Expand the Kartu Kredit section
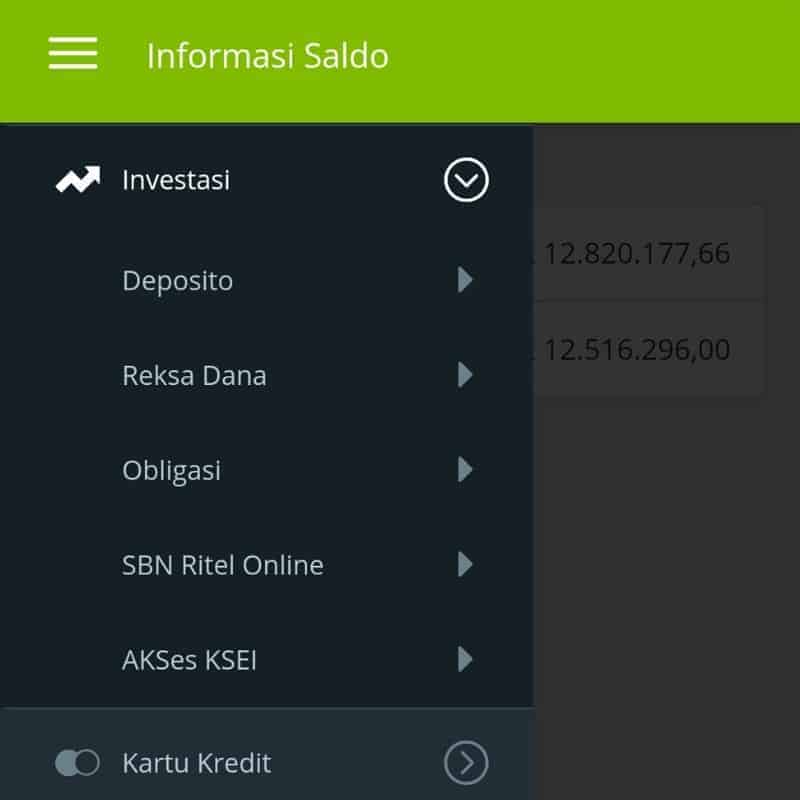Screen dimensions: 800x800 click(466, 763)
